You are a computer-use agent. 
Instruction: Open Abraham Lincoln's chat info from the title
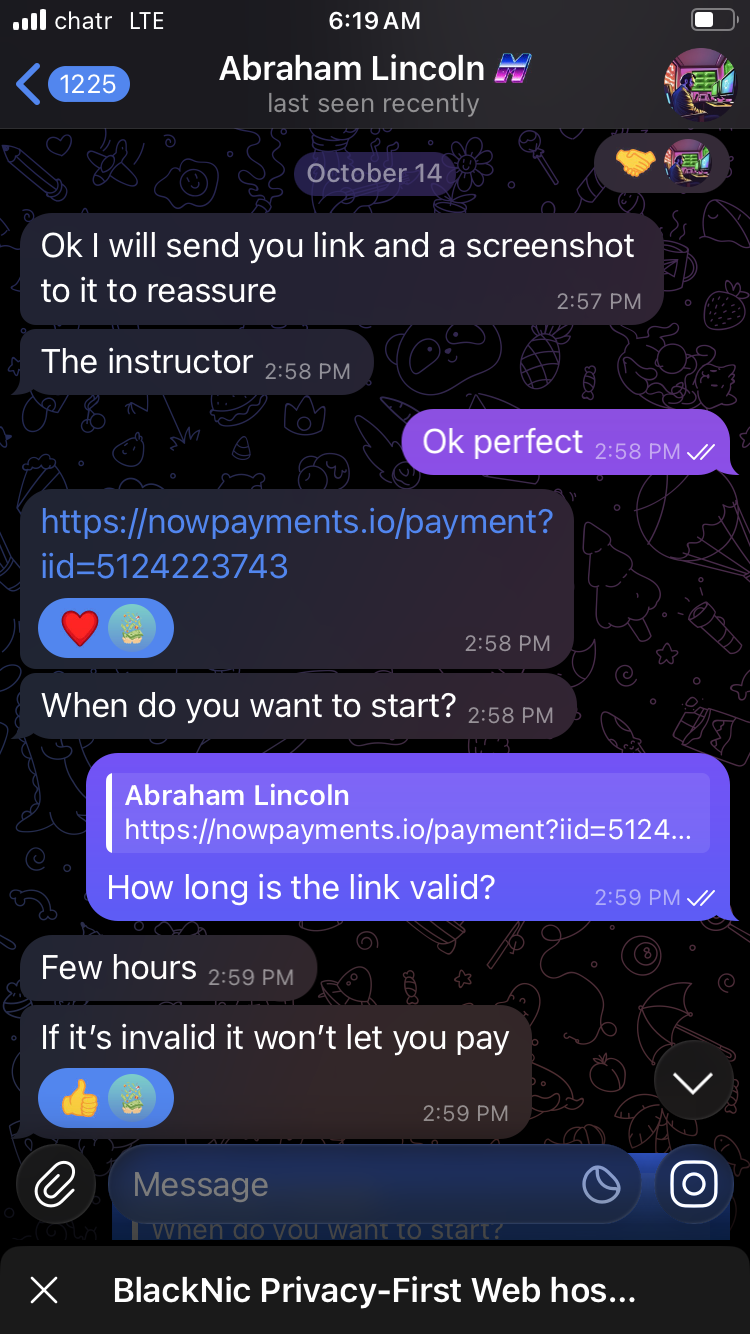(x=374, y=84)
